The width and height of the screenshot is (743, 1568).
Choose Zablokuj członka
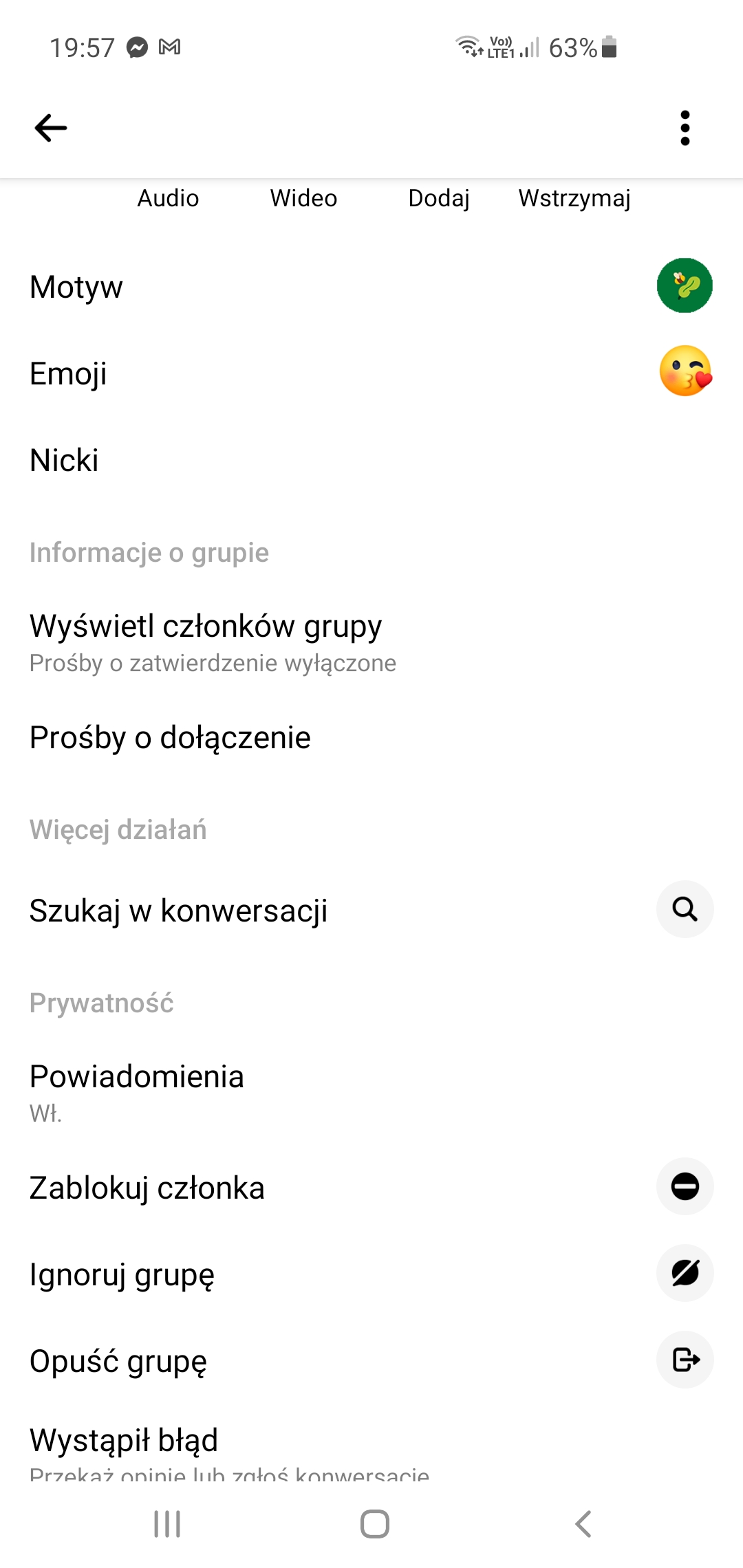[x=371, y=1188]
